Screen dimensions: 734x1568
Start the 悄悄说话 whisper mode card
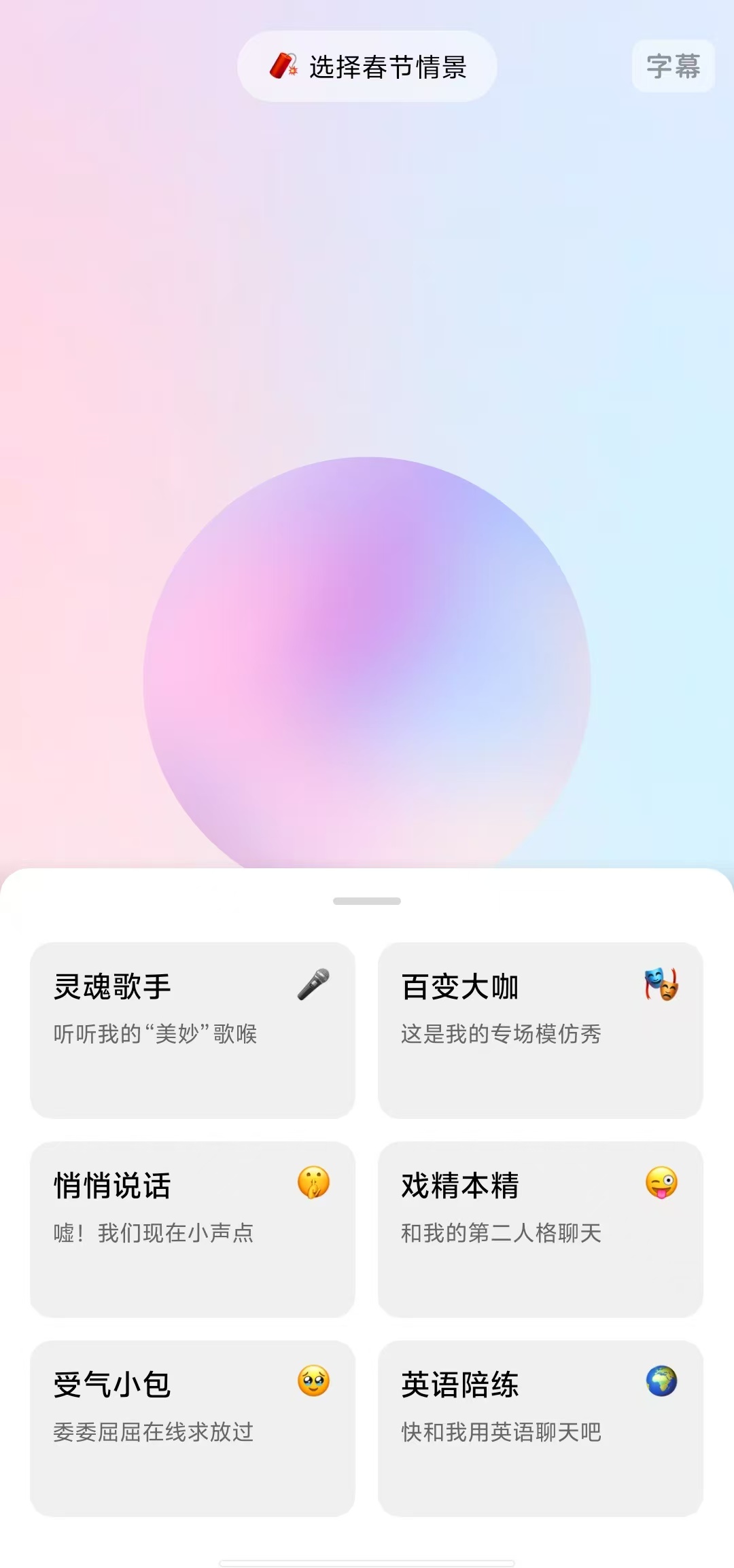pos(192,1229)
